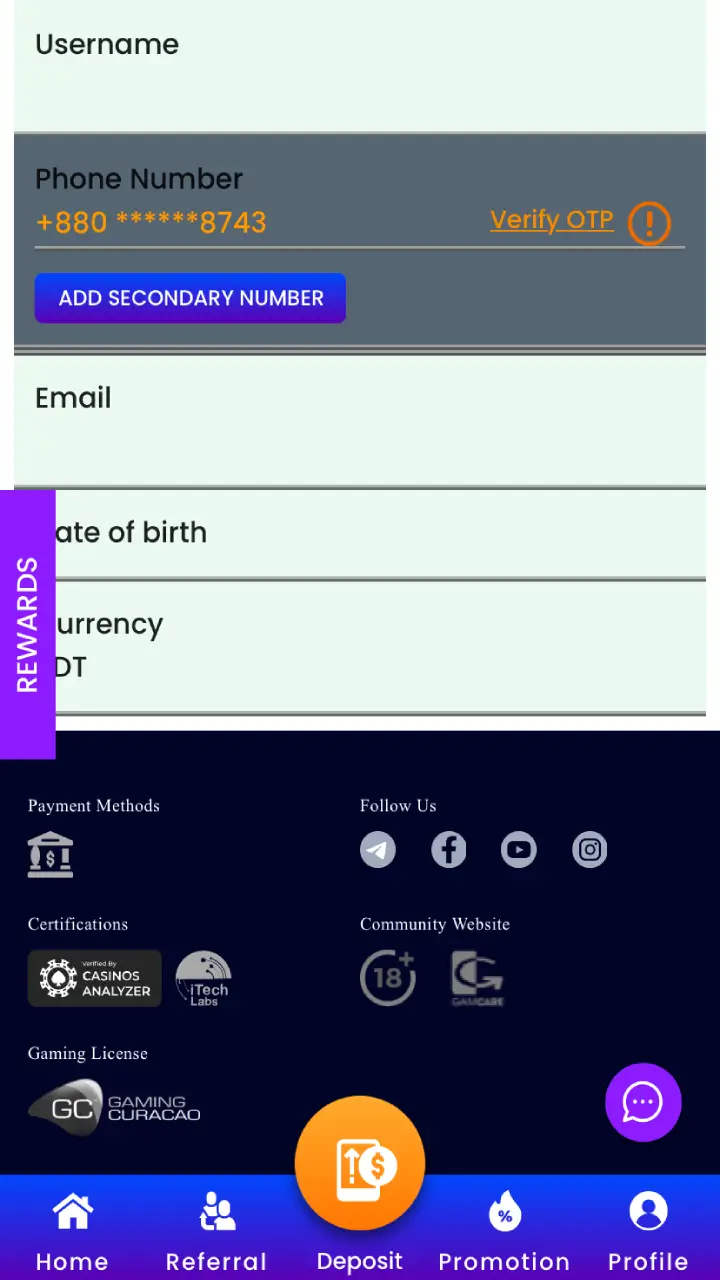
Task: Open the Instagram profile icon
Action: [x=590, y=850]
